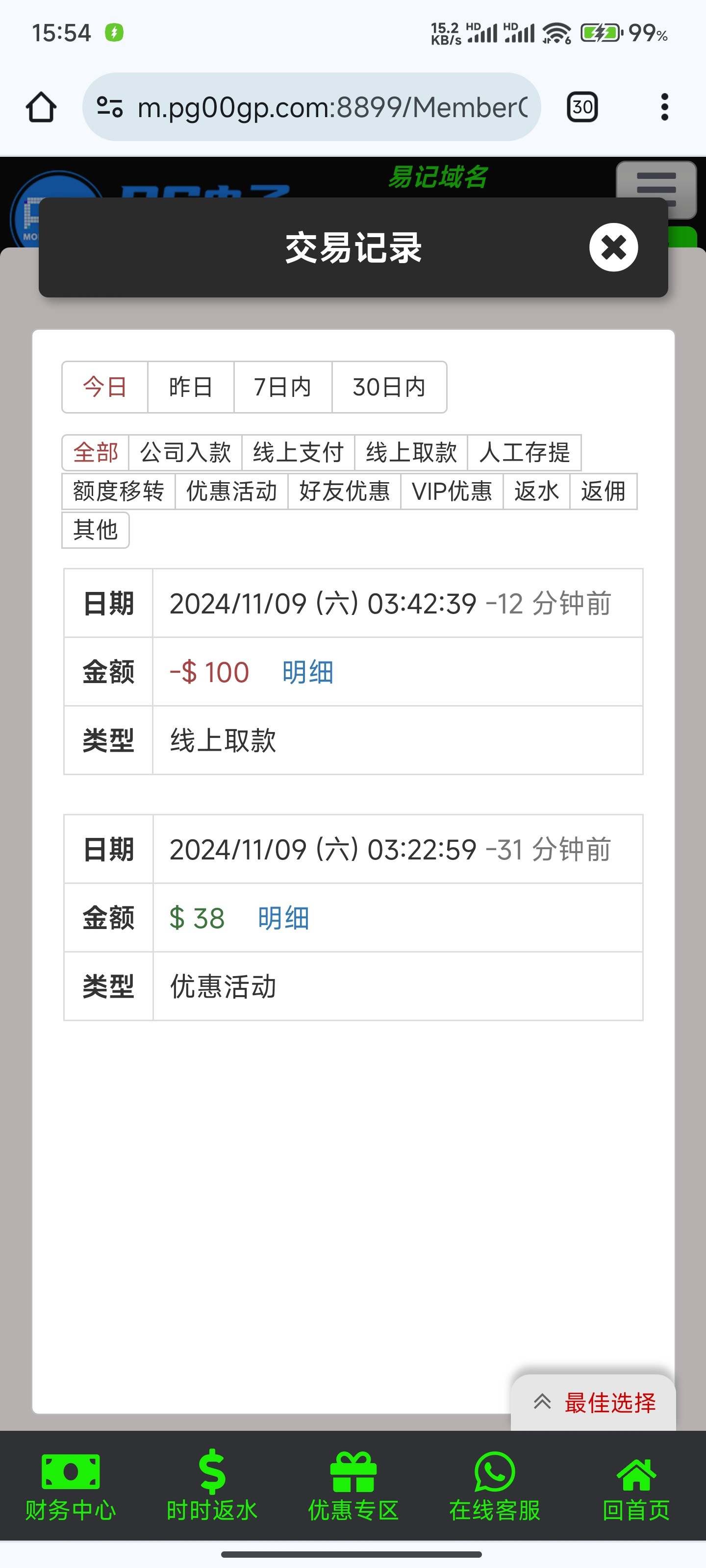706x1568 pixels.
Task: Open 财务中心 in the bottom bar
Action: (71, 1486)
